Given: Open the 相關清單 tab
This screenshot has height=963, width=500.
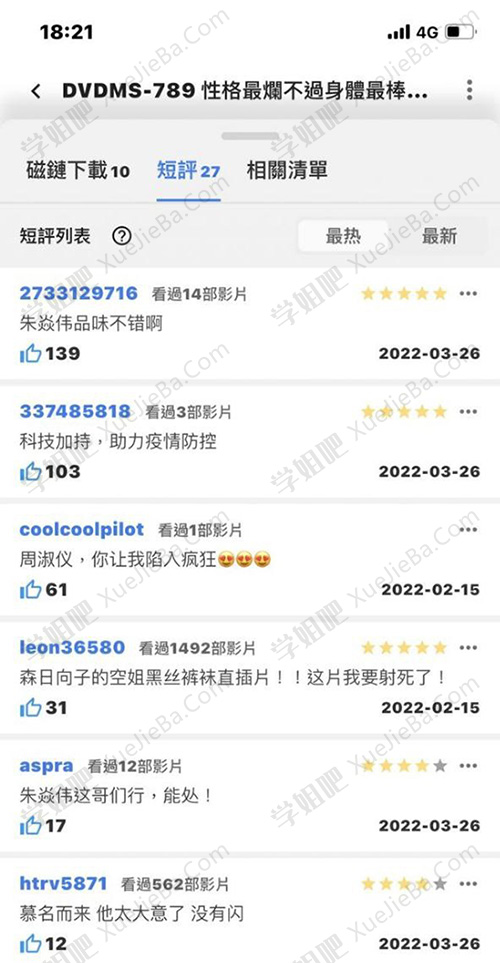Looking at the screenshot, I should (287, 170).
